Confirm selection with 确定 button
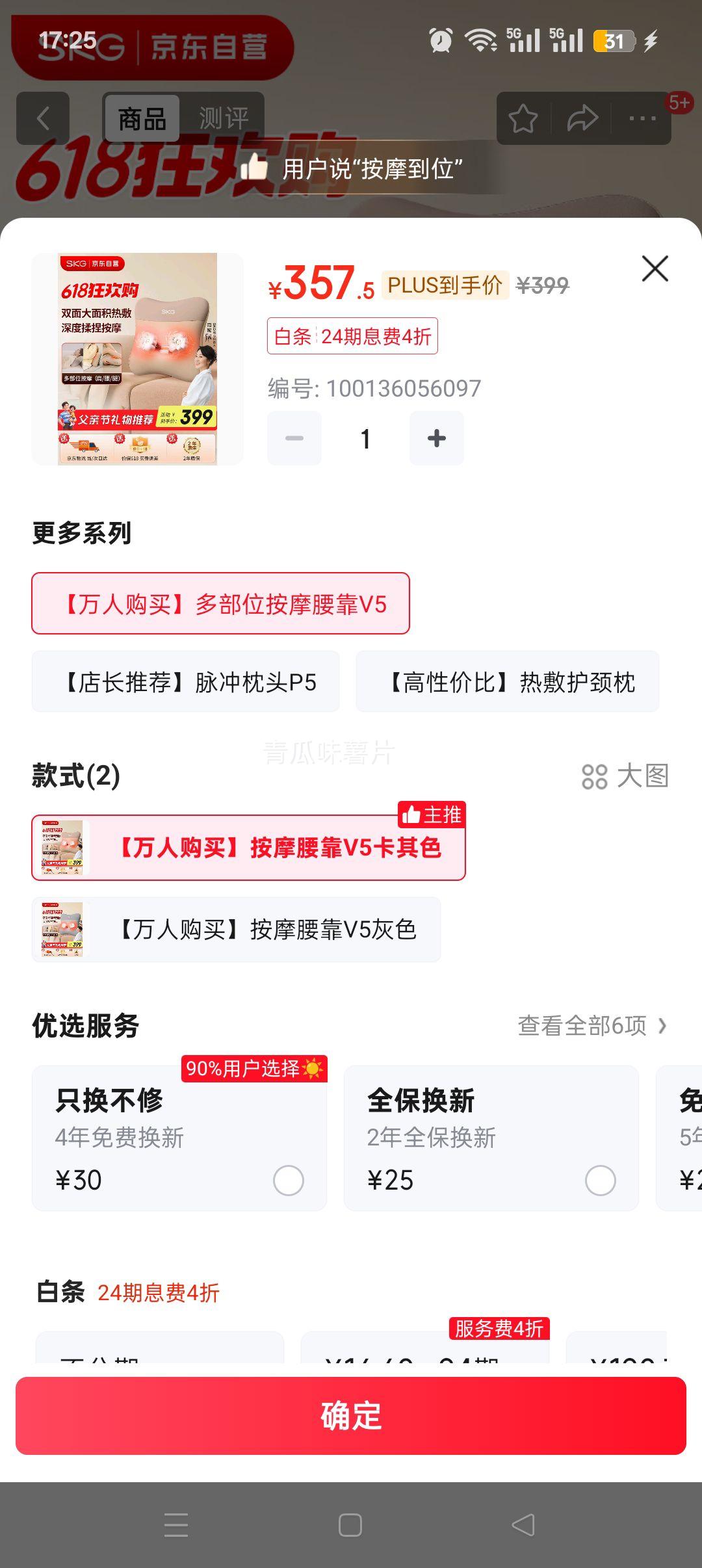 351,1416
